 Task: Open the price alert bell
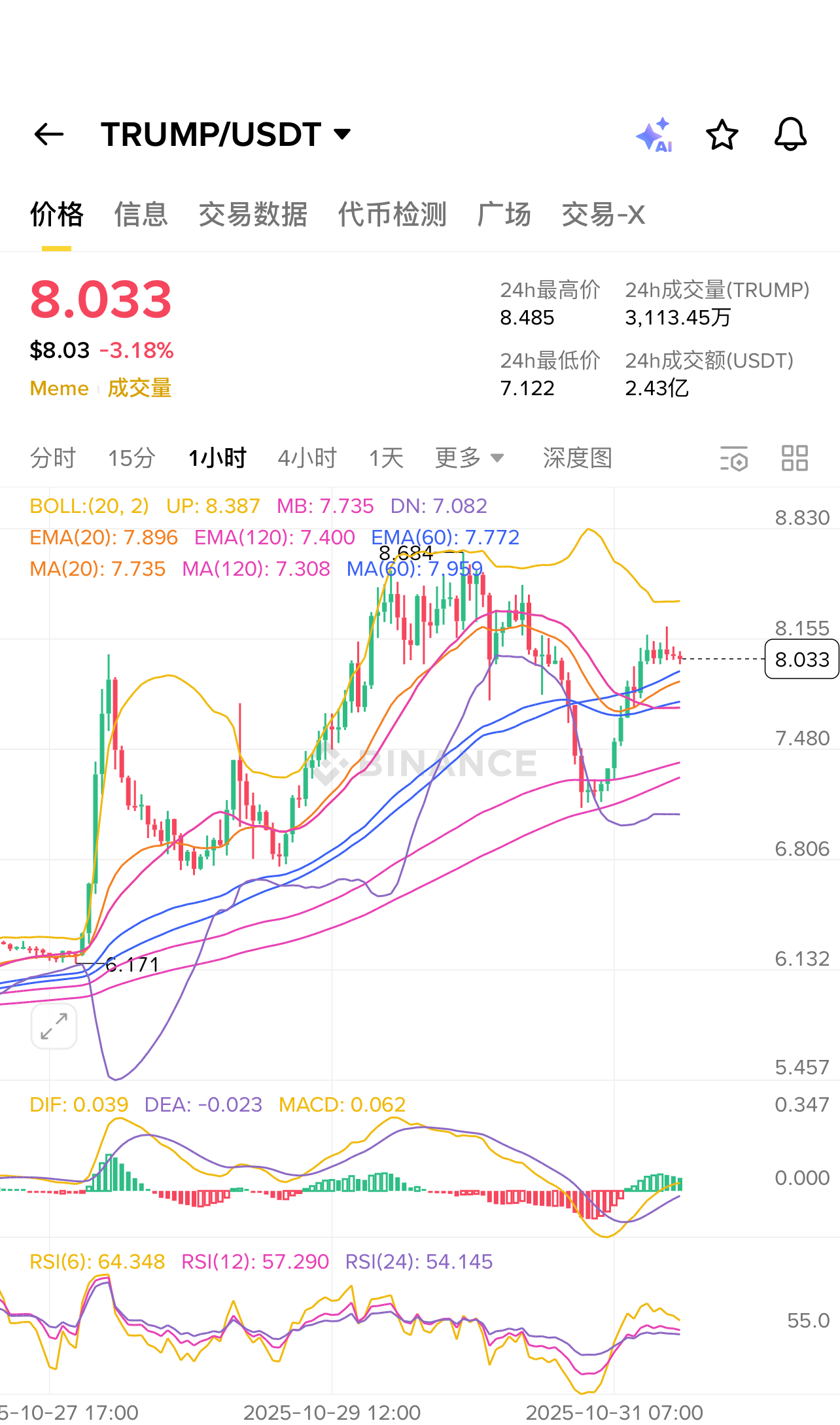pyautogui.click(x=790, y=135)
